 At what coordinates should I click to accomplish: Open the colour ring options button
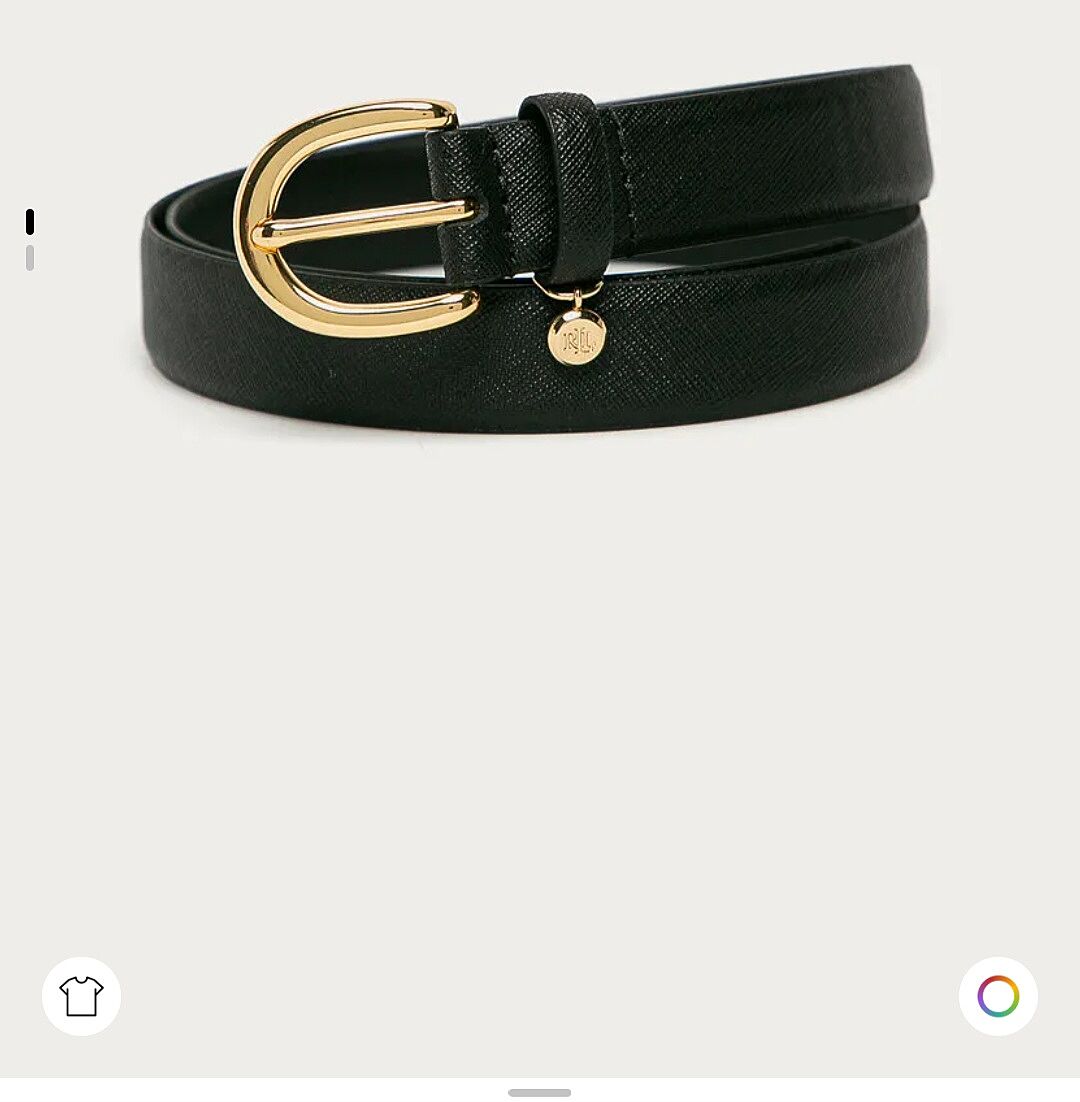(998, 996)
